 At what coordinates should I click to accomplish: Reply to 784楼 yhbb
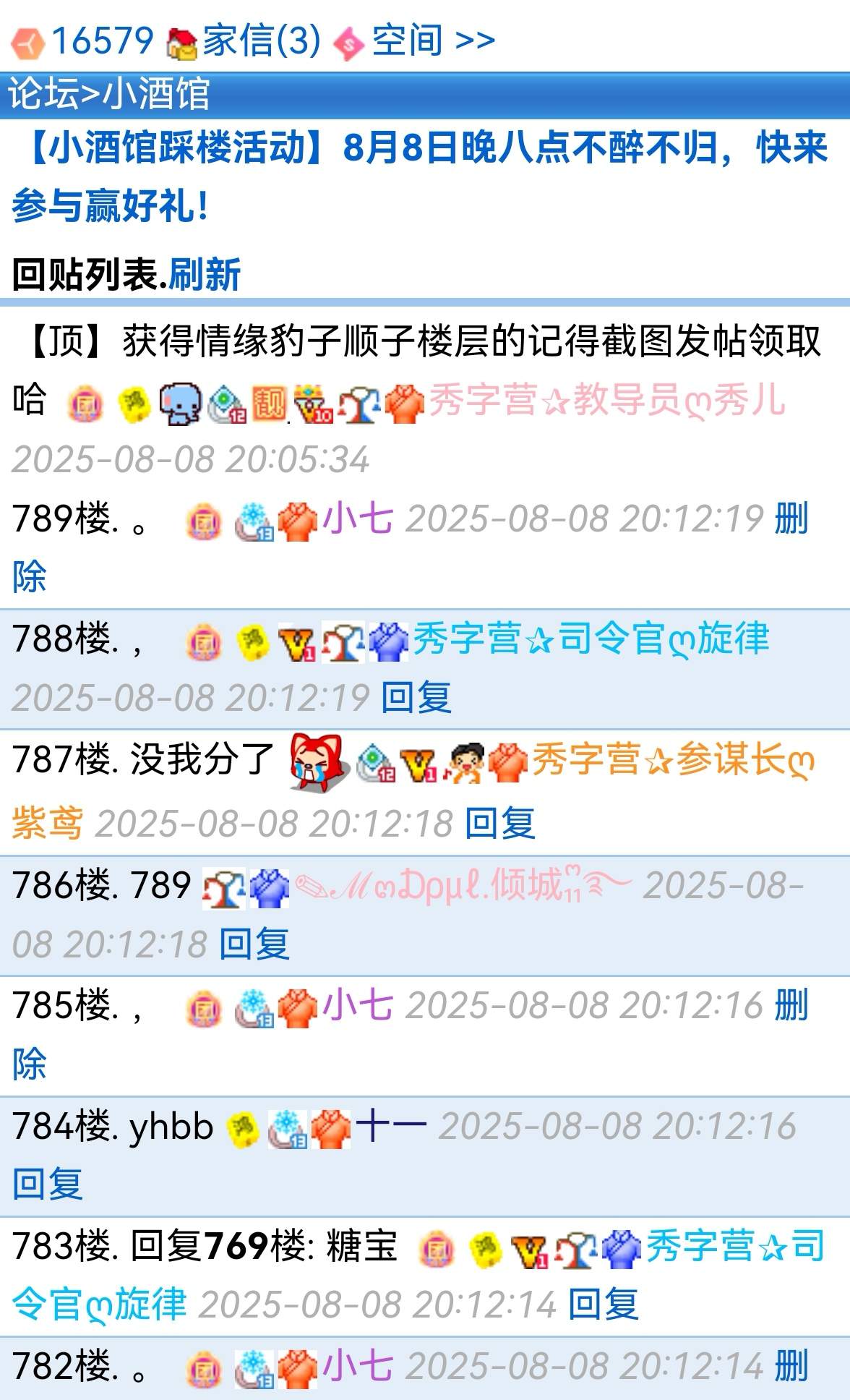(48, 1184)
